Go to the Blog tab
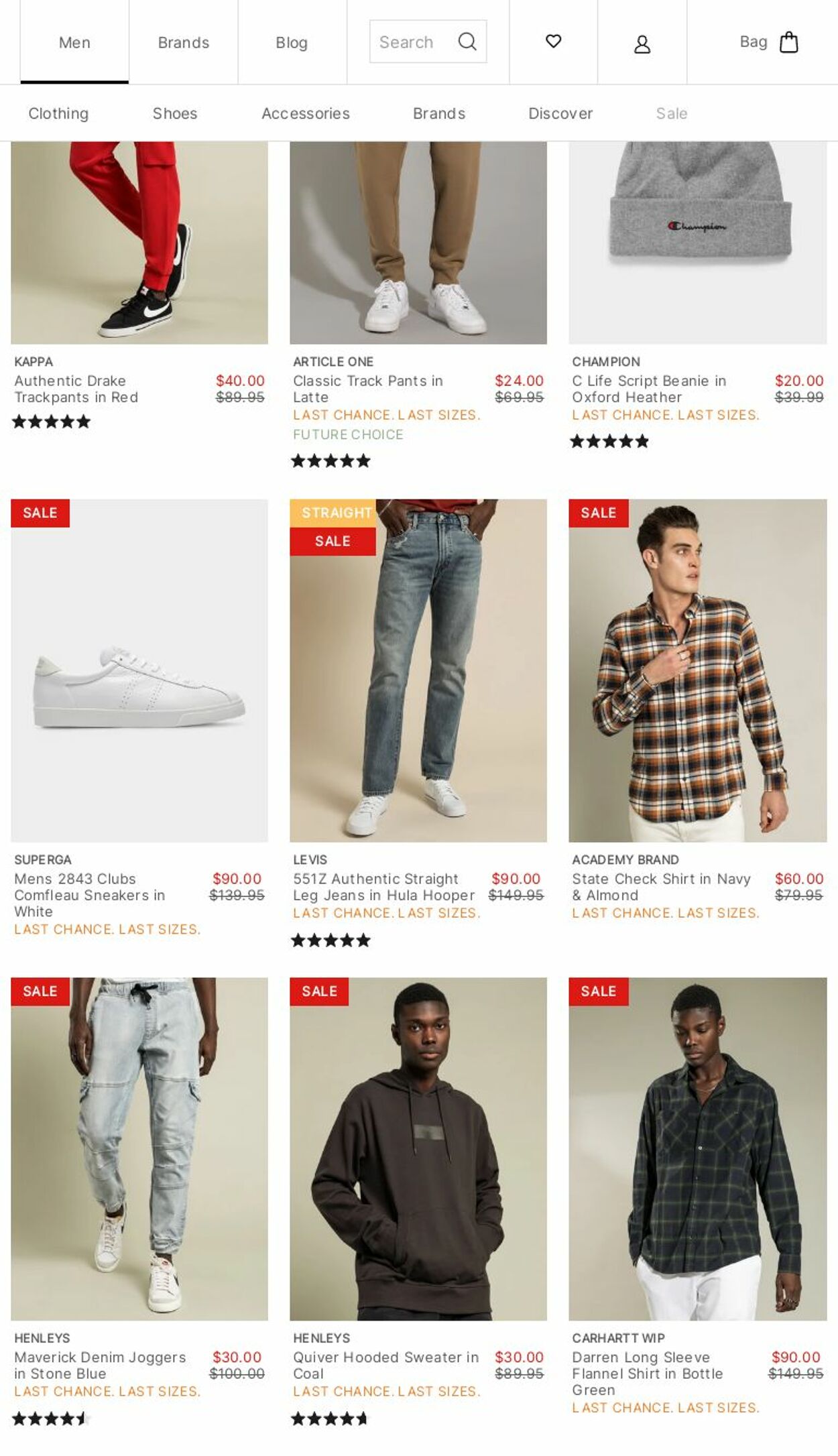838x1456 pixels. [x=292, y=42]
